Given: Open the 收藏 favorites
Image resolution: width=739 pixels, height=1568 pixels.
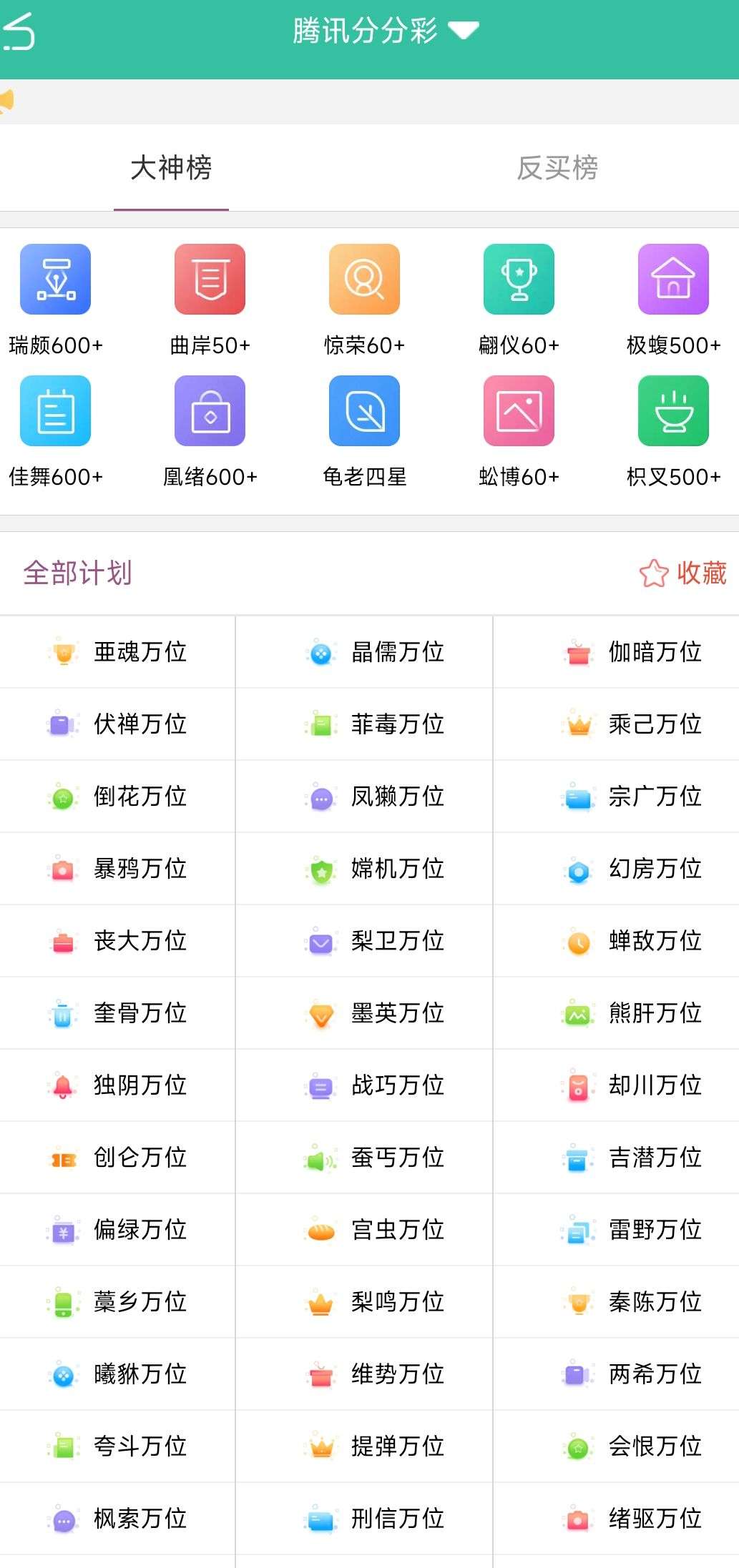Looking at the screenshot, I should pos(683,573).
